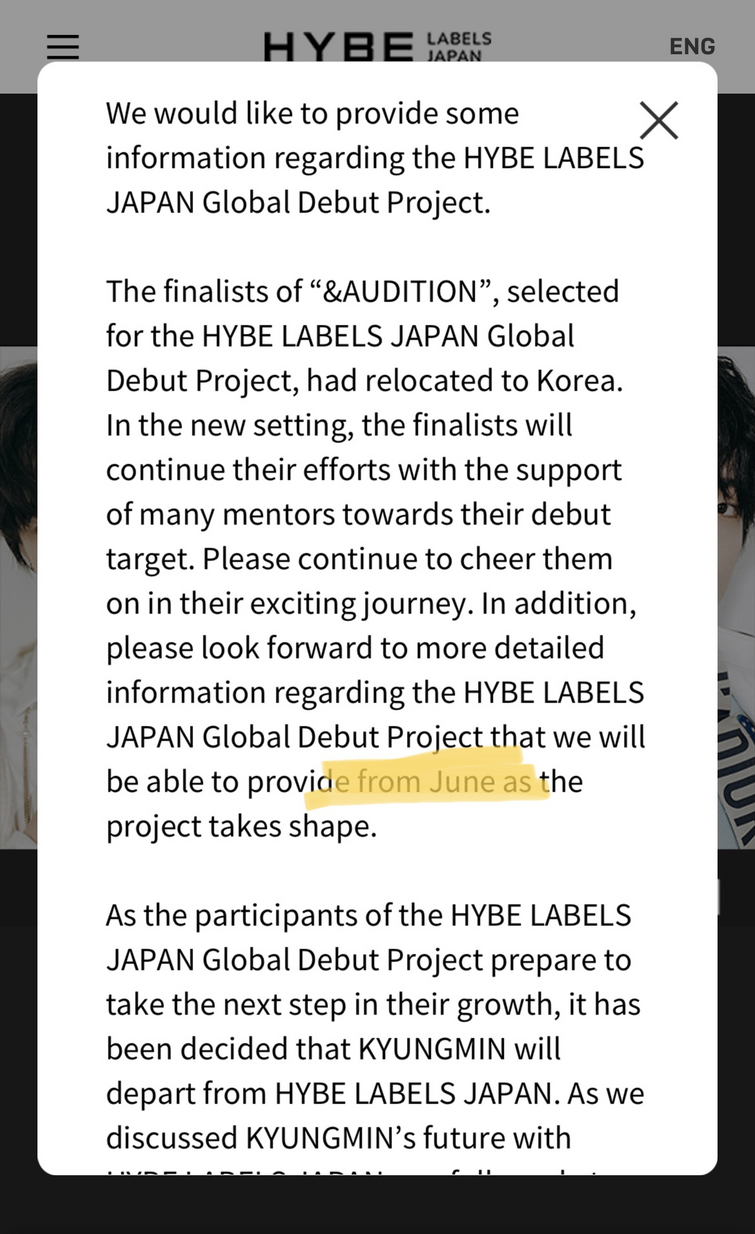Close the announcement popup
Viewport: 755px width, 1234px height.
click(659, 120)
